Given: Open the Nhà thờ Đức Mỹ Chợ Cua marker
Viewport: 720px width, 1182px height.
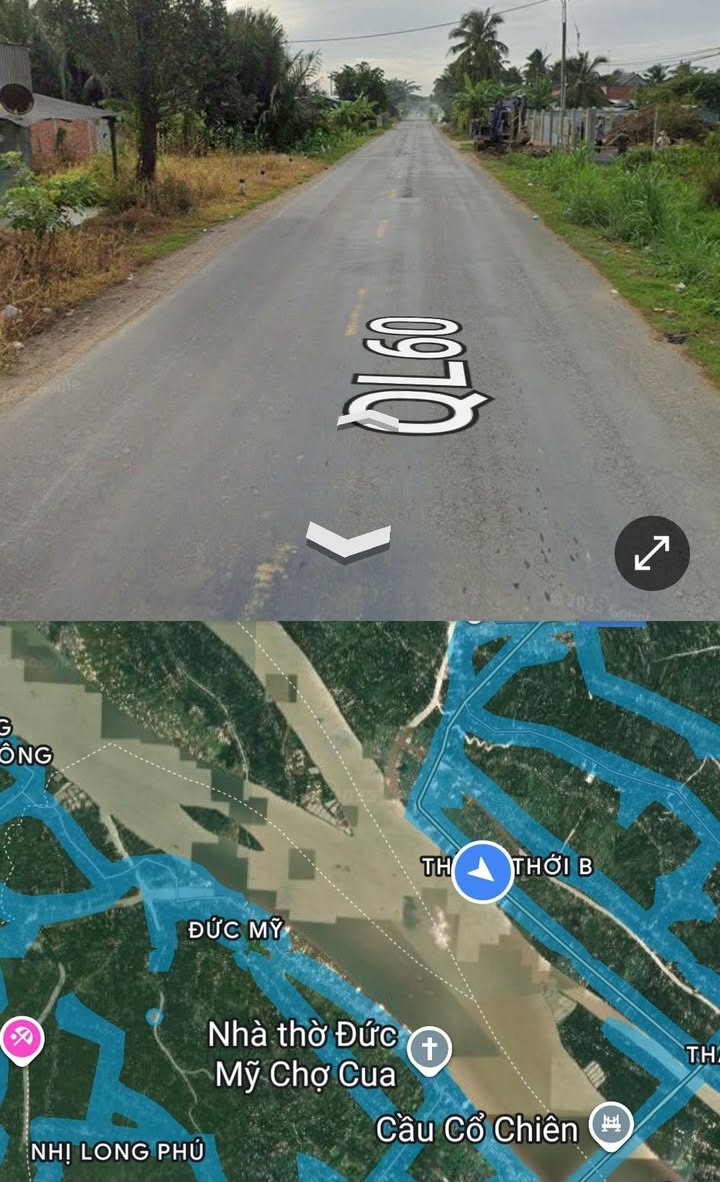Looking at the screenshot, I should pyautogui.click(x=429, y=1049).
